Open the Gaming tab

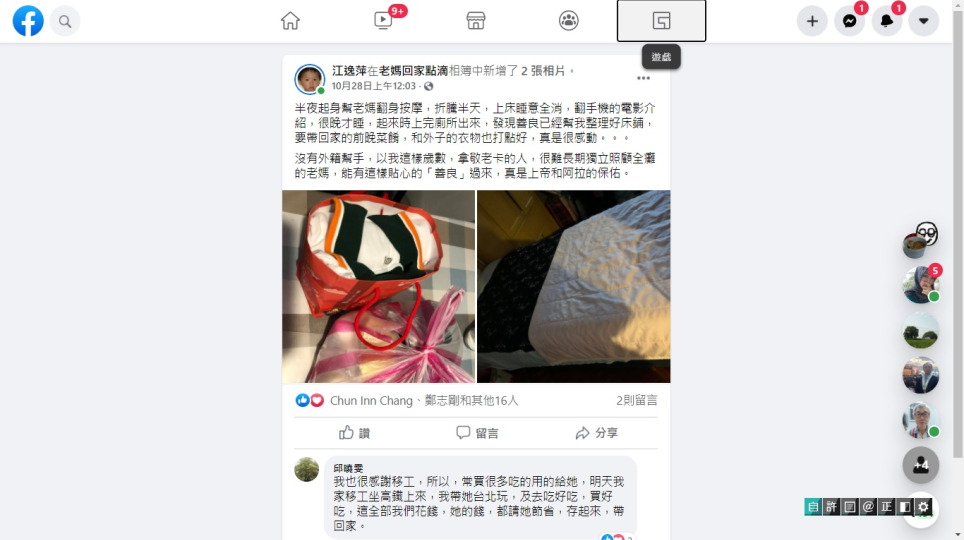tap(661, 21)
